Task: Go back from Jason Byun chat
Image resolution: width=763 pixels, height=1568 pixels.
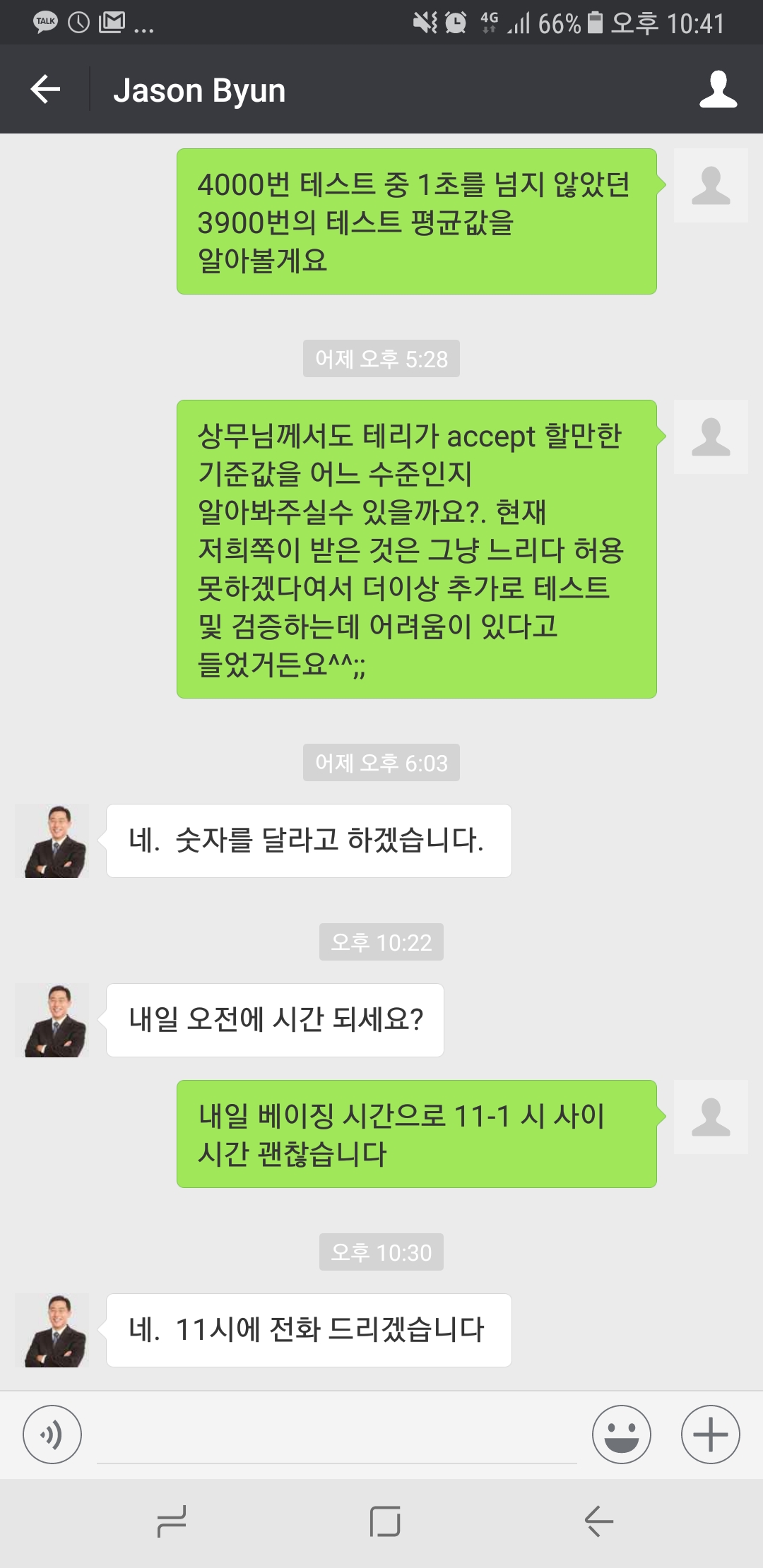Action: [46, 90]
